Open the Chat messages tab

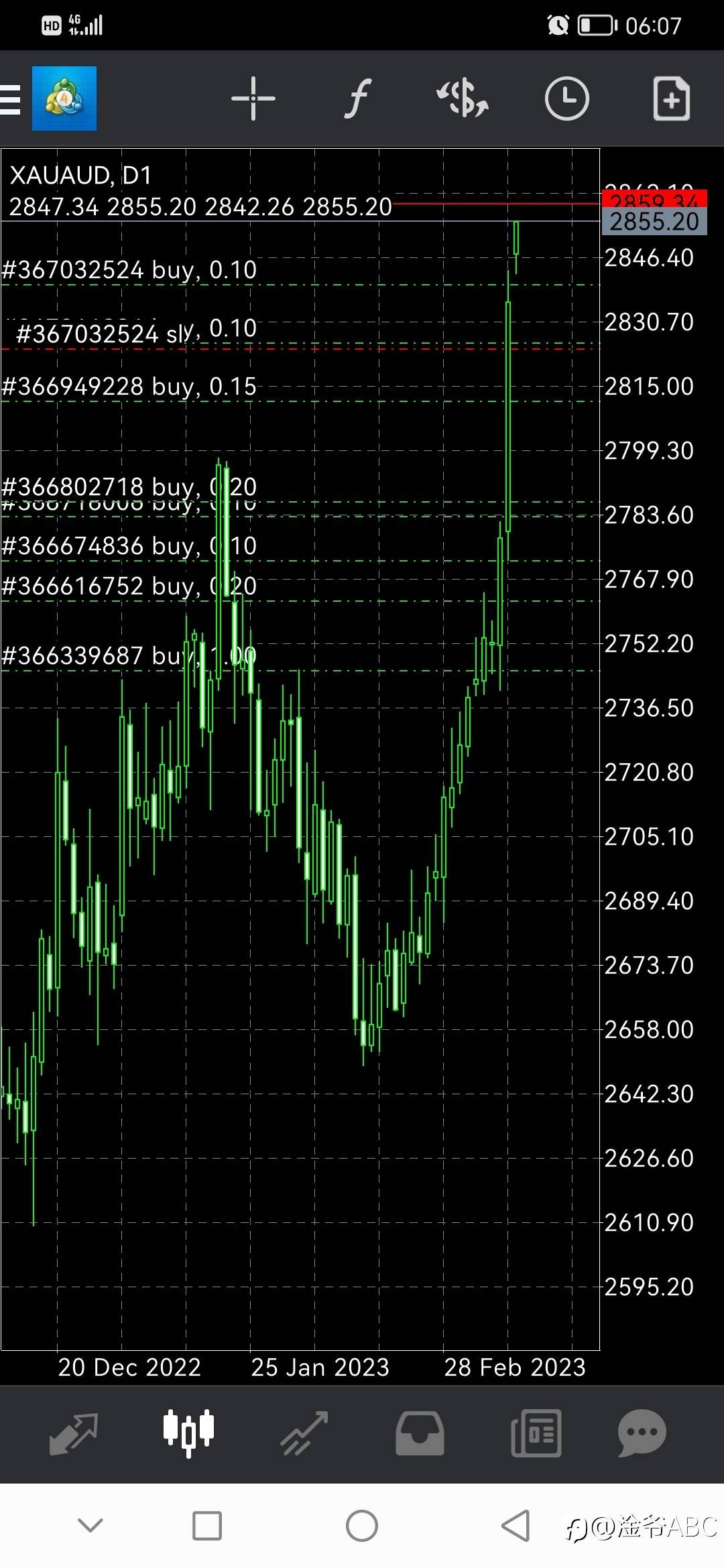[642, 1433]
